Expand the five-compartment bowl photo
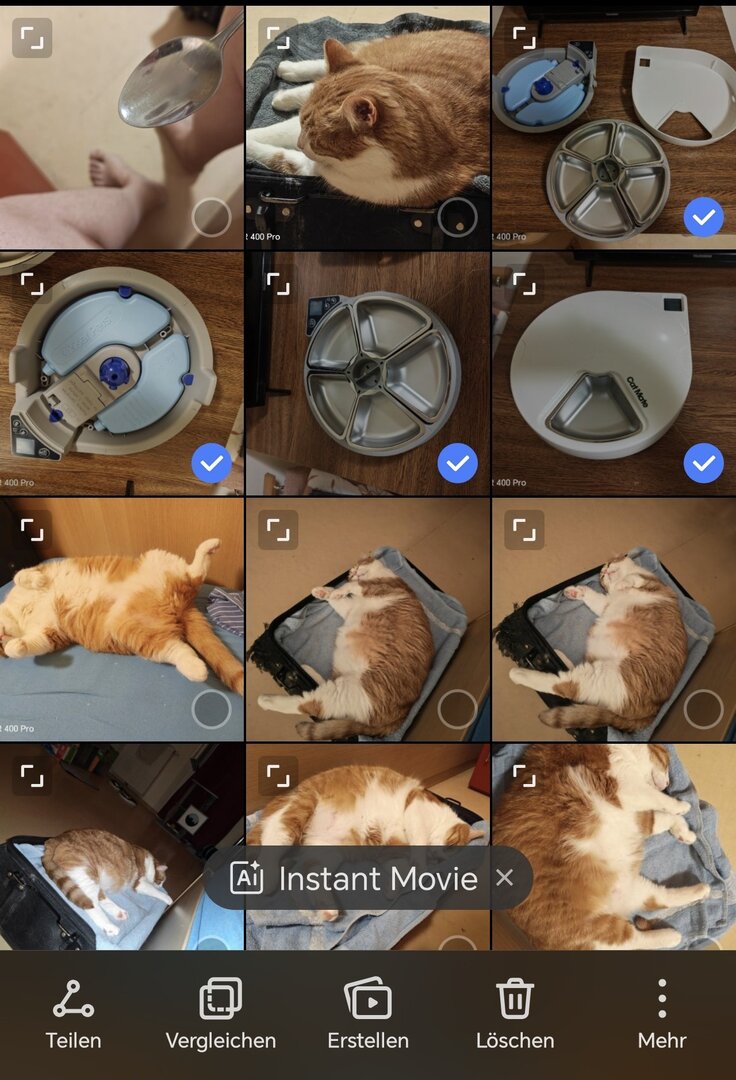 (278, 284)
